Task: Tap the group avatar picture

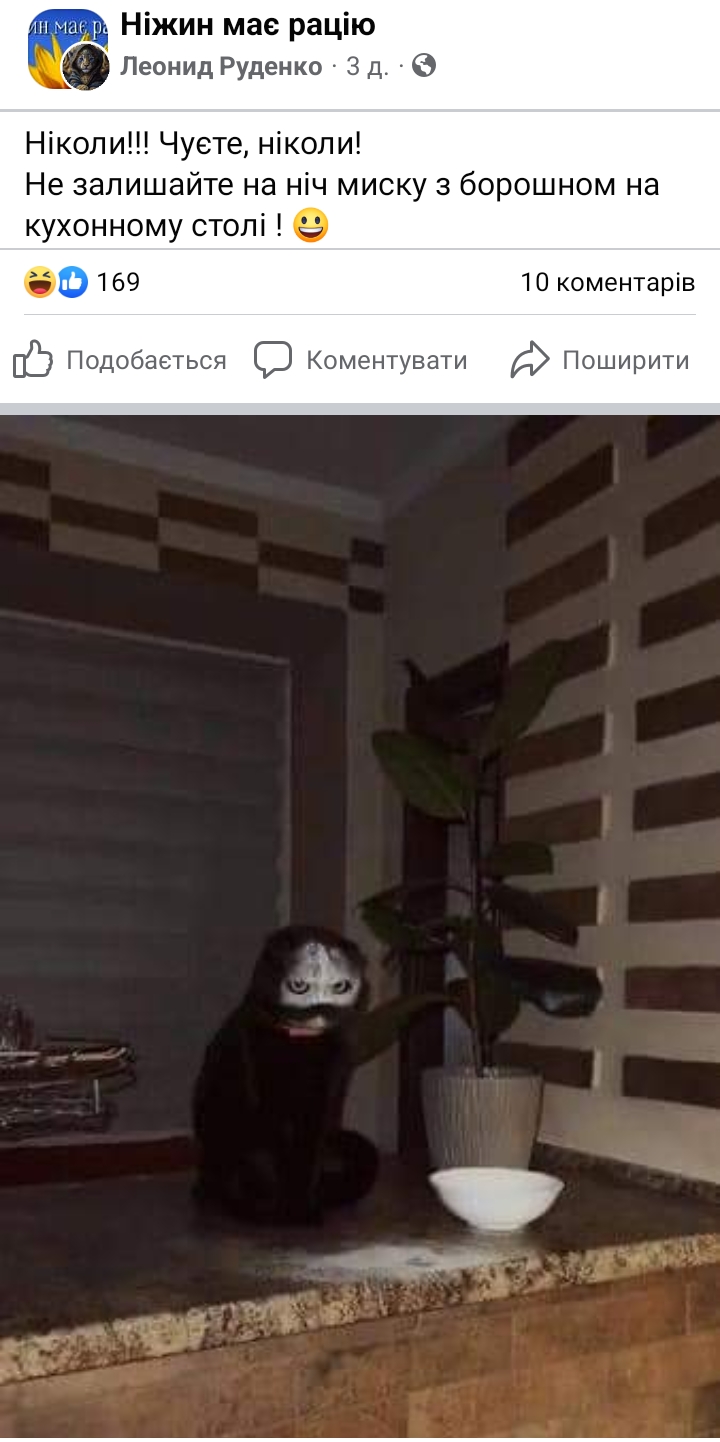Action: (68, 48)
